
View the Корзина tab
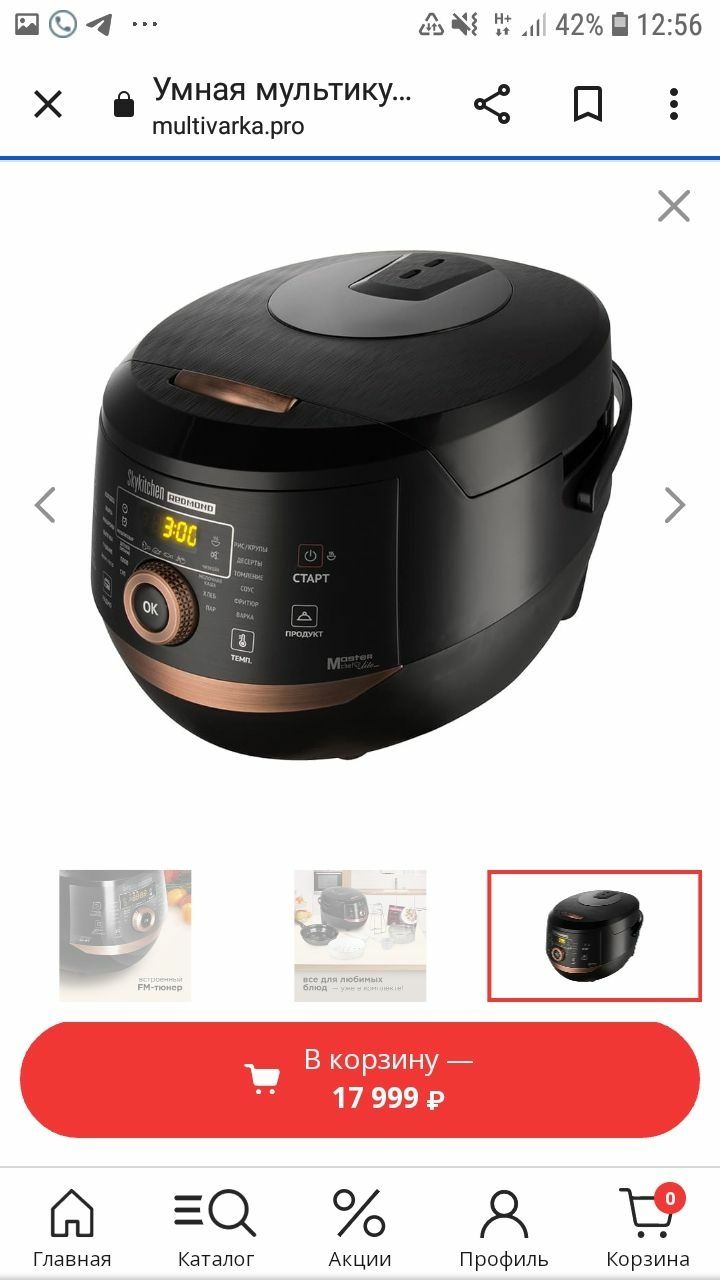648,1228
